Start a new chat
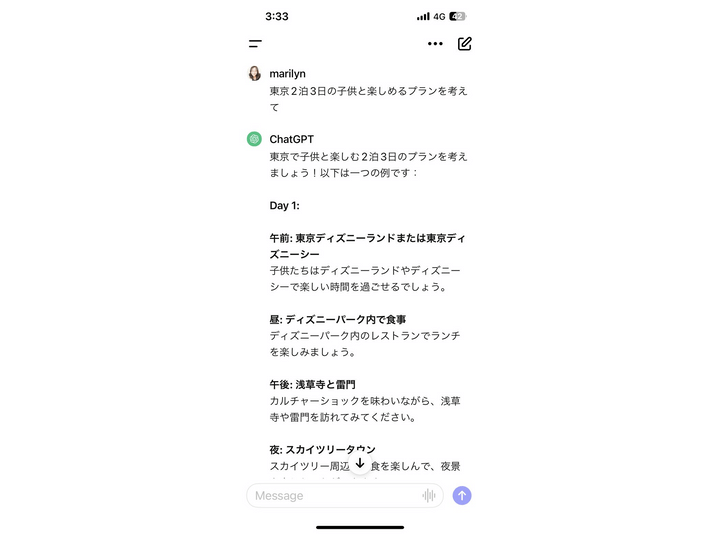 point(464,44)
